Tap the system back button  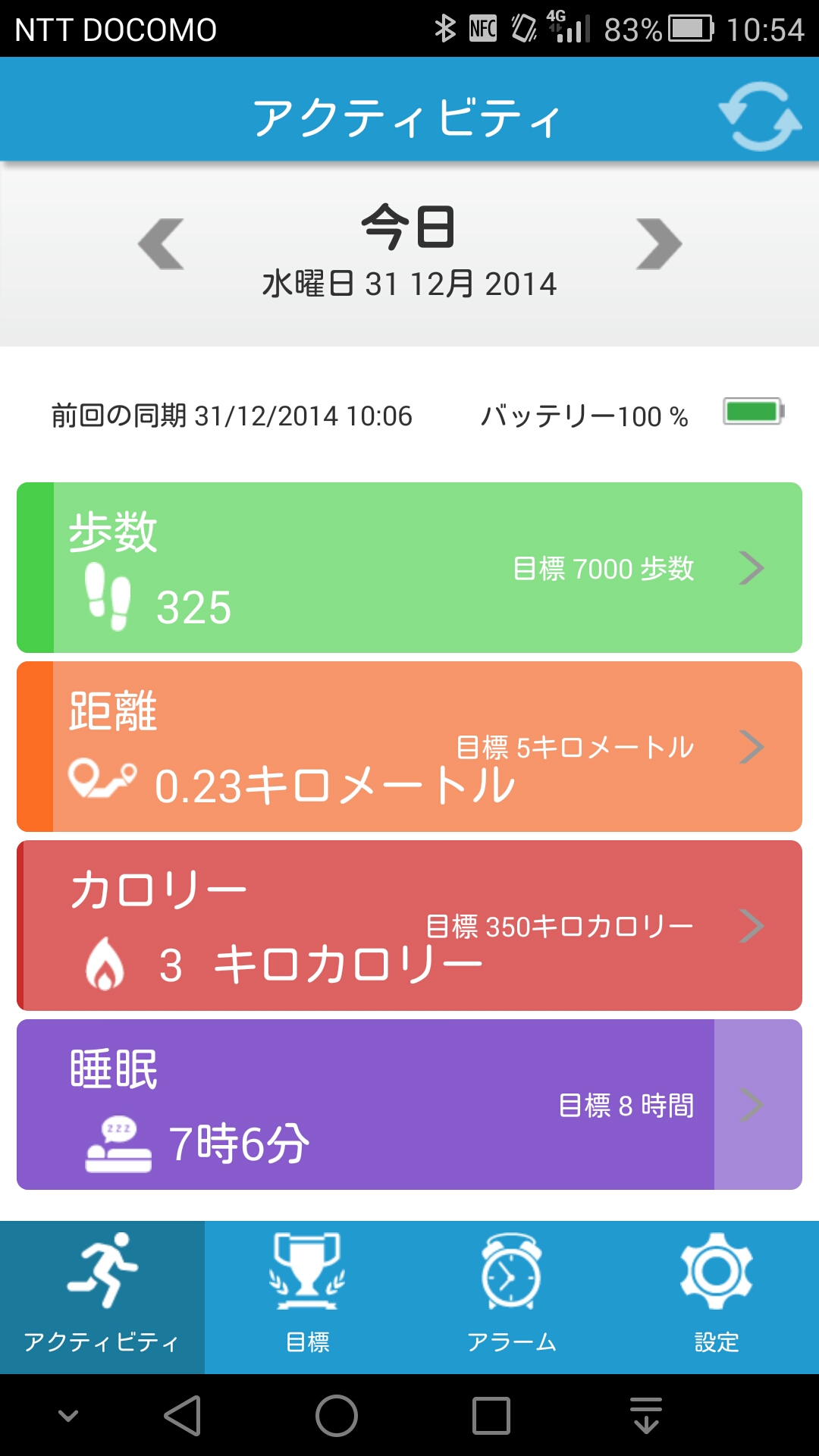pyautogui.click(x=183, y=1415)
